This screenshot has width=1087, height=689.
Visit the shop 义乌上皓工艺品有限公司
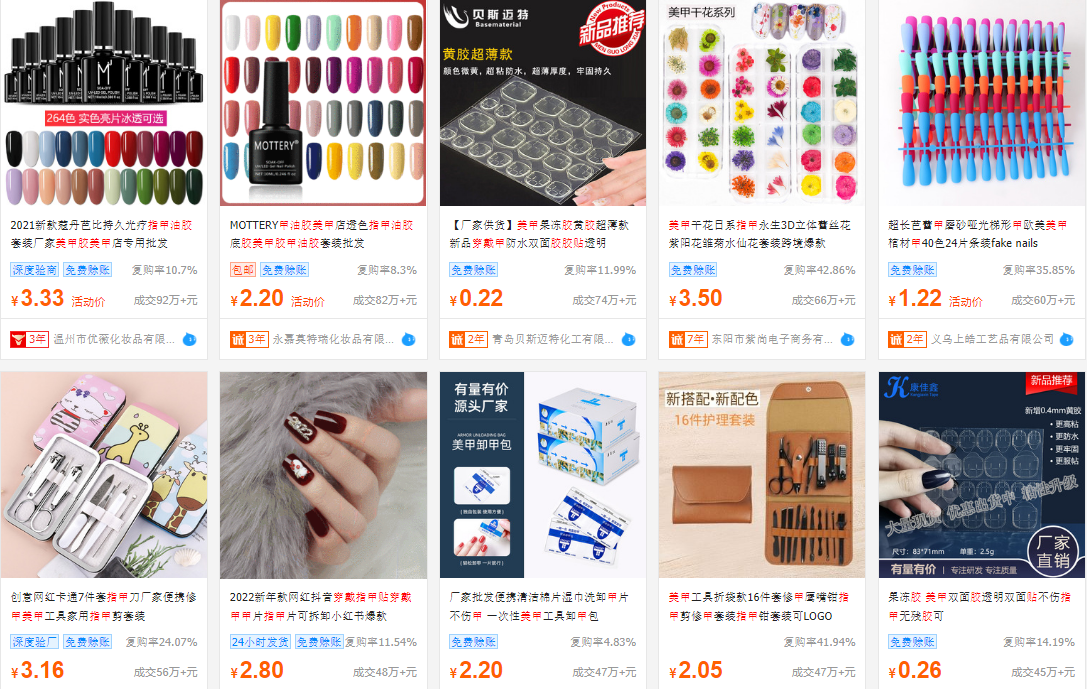[x=992, y=340]
